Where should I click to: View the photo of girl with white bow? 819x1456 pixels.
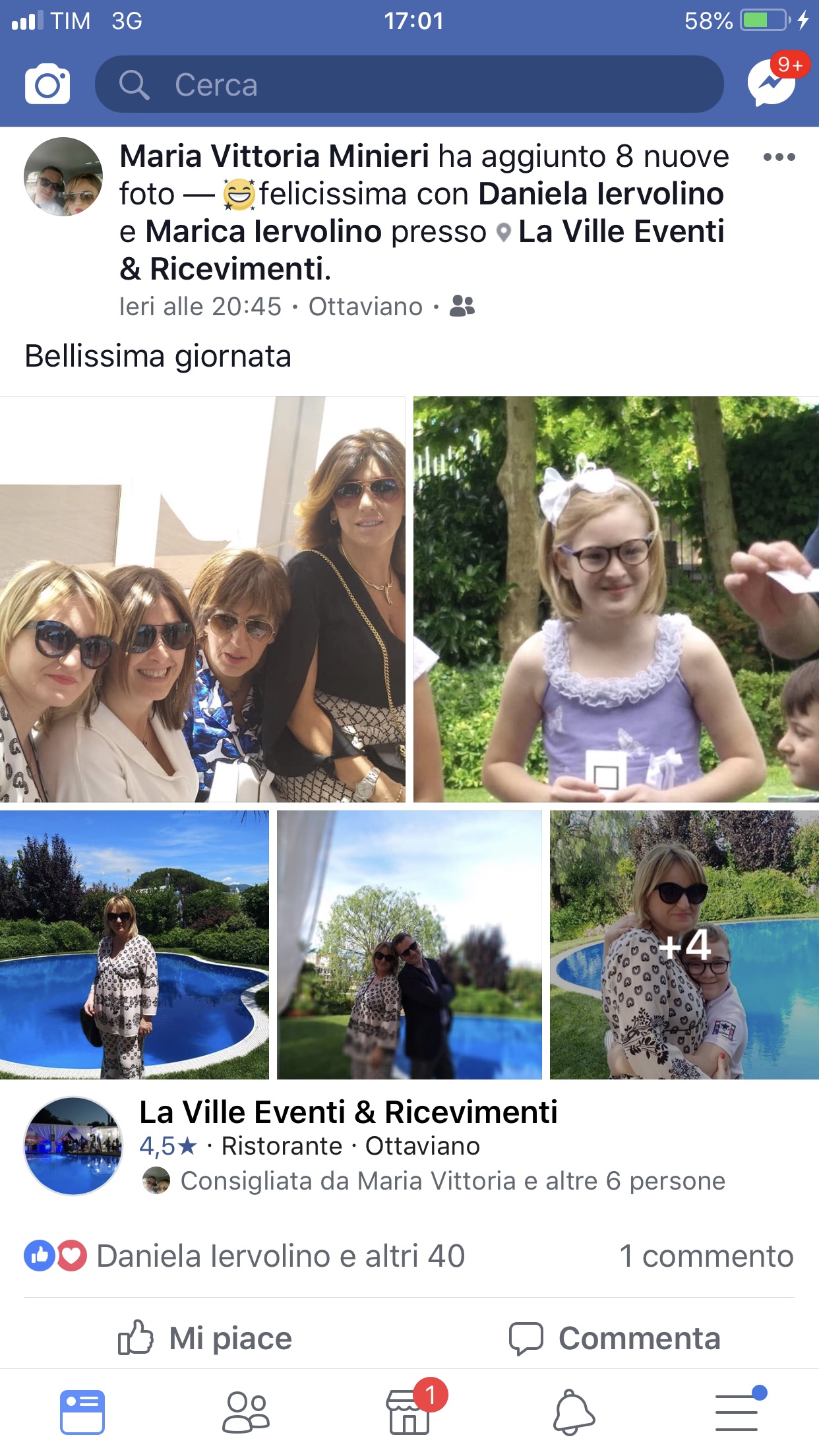point(616,599)
